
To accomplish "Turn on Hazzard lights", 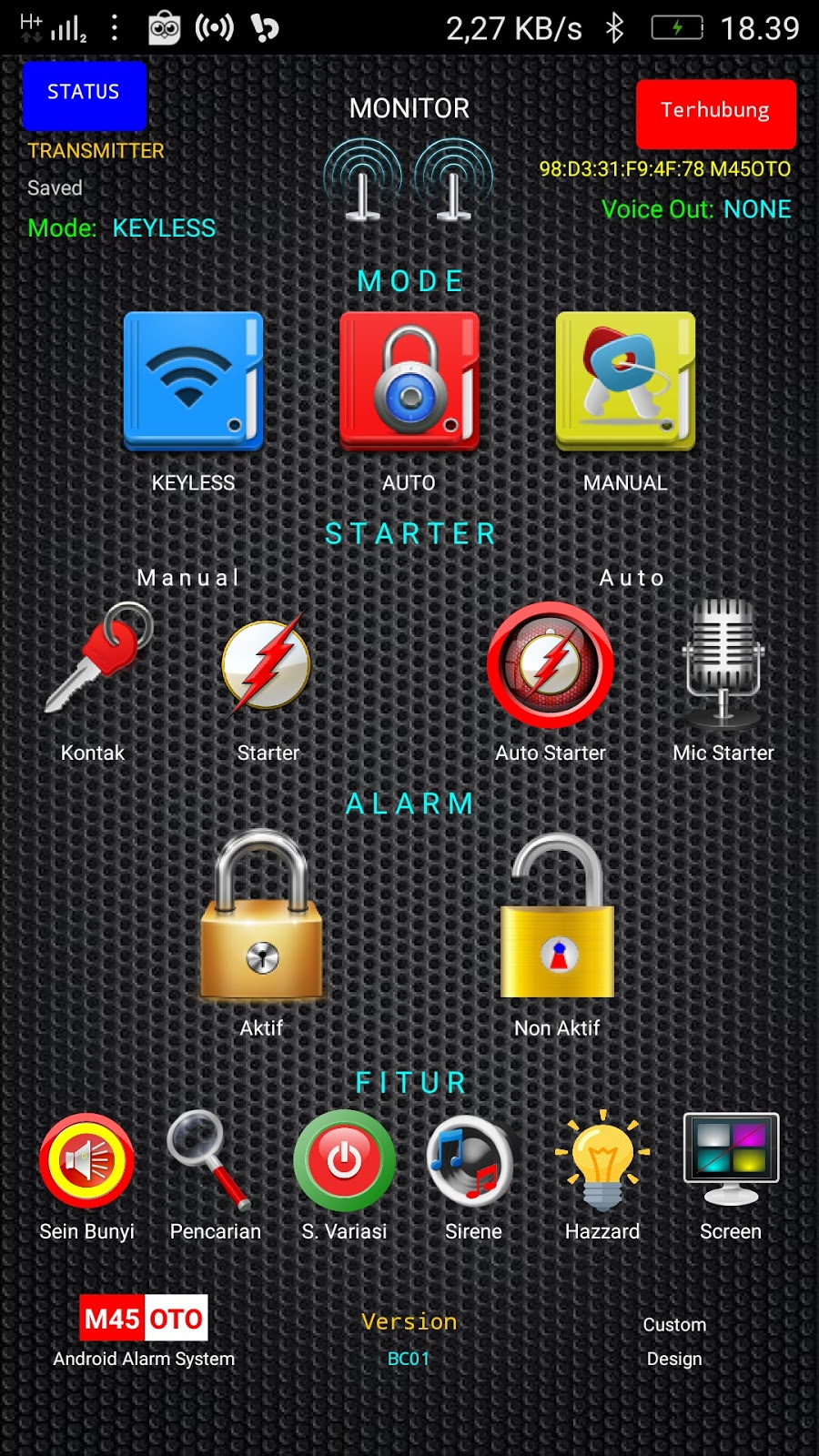I will click(x=602, y=1160).
